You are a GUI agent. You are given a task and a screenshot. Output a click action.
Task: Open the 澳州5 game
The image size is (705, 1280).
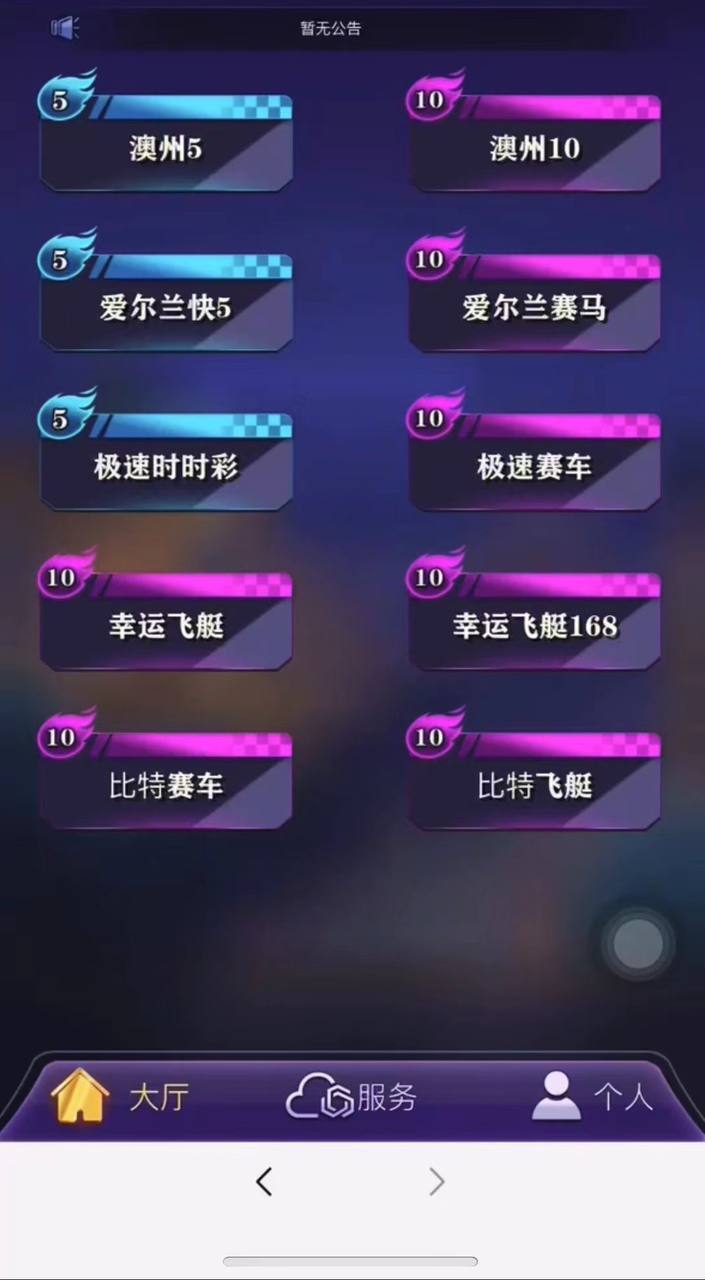click(x=166, y=149)
